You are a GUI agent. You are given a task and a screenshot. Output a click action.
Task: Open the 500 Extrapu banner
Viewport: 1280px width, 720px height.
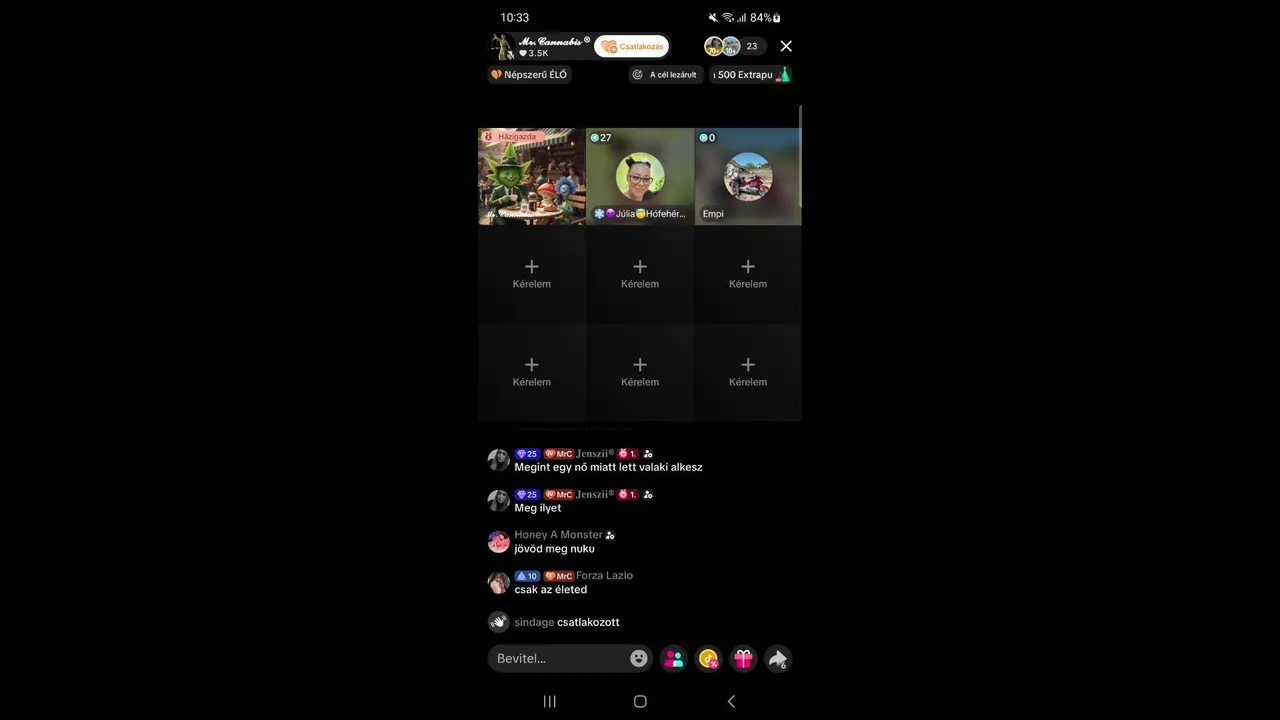(751, 75)
